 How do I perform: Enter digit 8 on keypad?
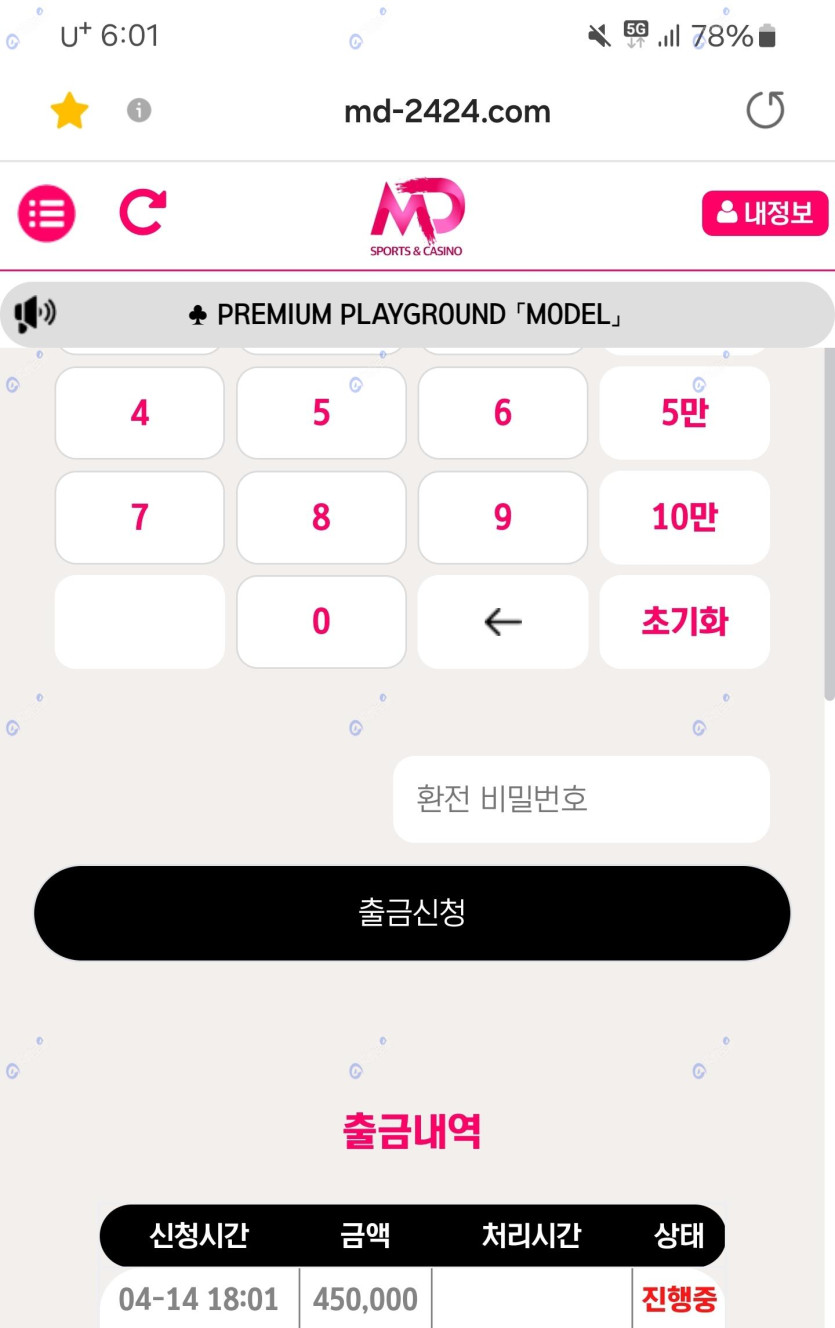click(x=321, y=517)
